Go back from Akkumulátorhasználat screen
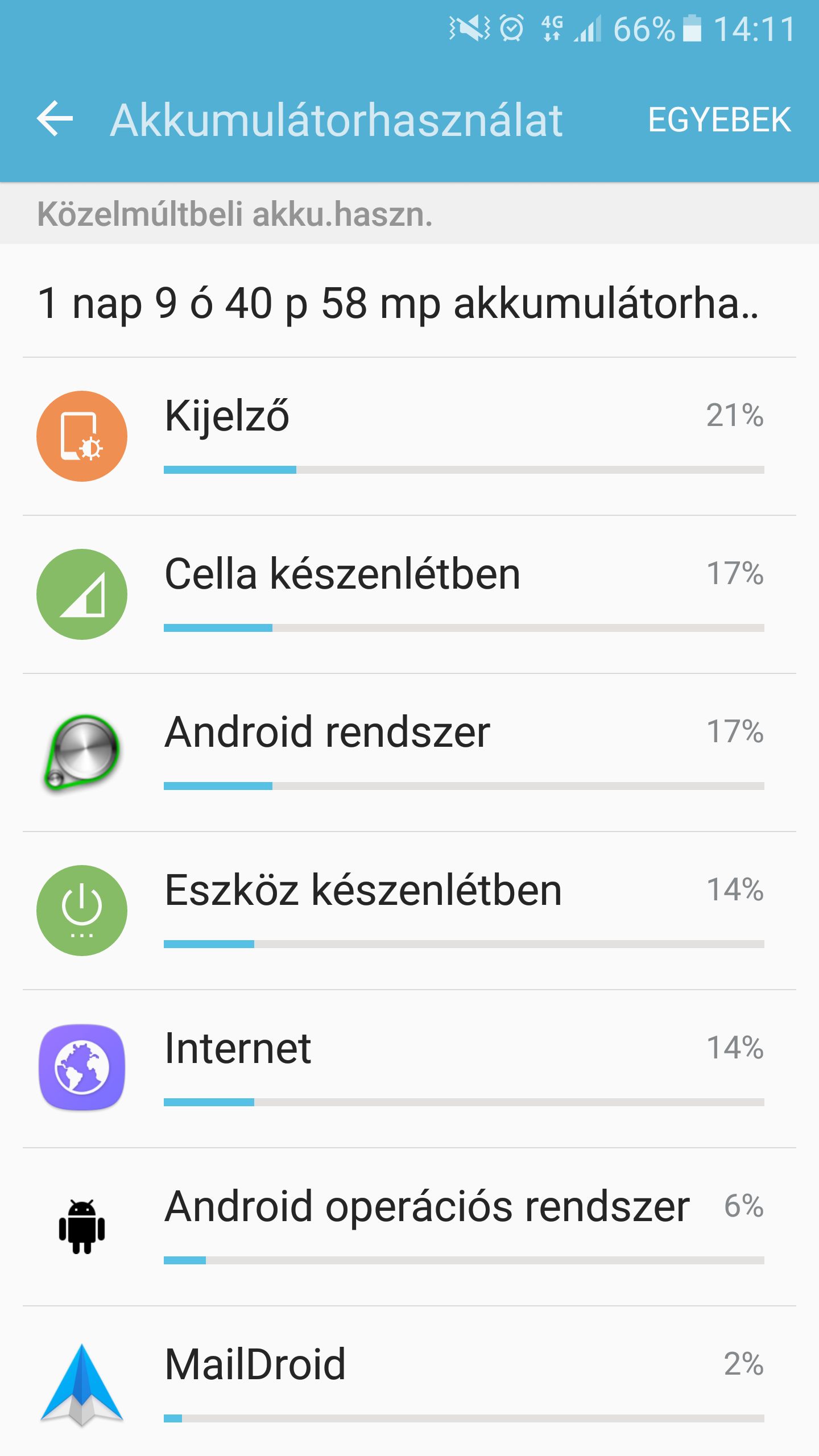 pyautogui.click(x=55, y=119)
